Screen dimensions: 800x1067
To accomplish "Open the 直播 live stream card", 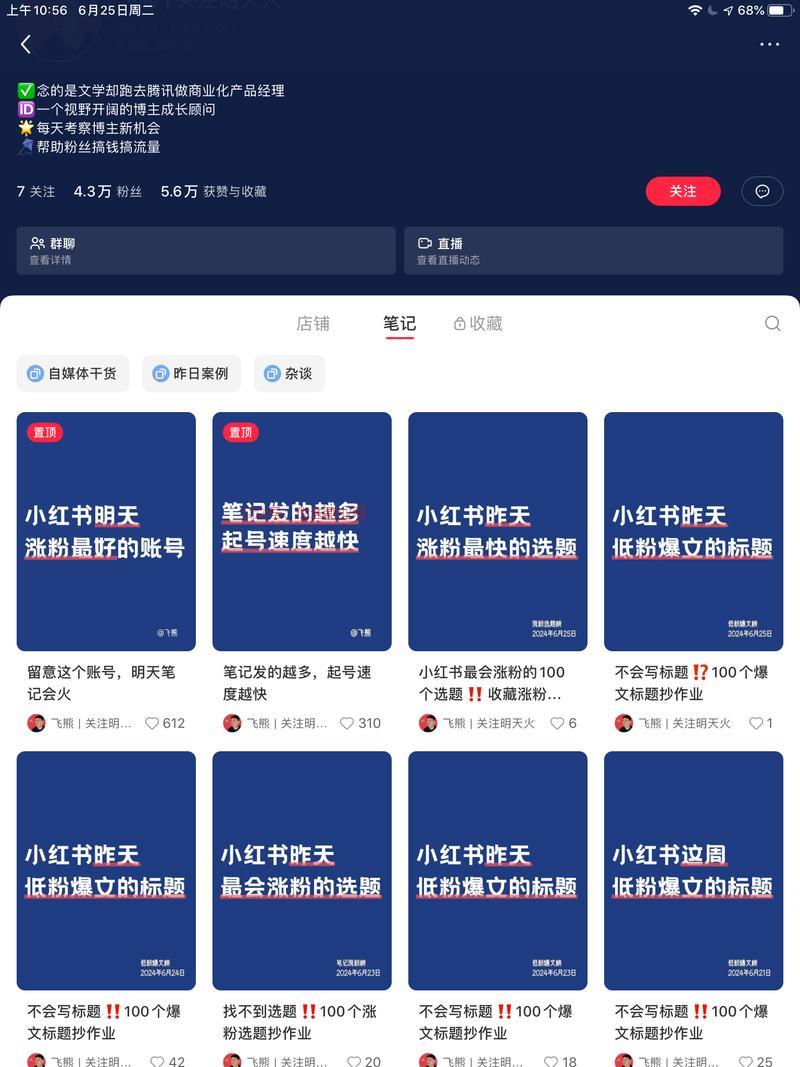I will pyautogui.click(x=593, y=250).
